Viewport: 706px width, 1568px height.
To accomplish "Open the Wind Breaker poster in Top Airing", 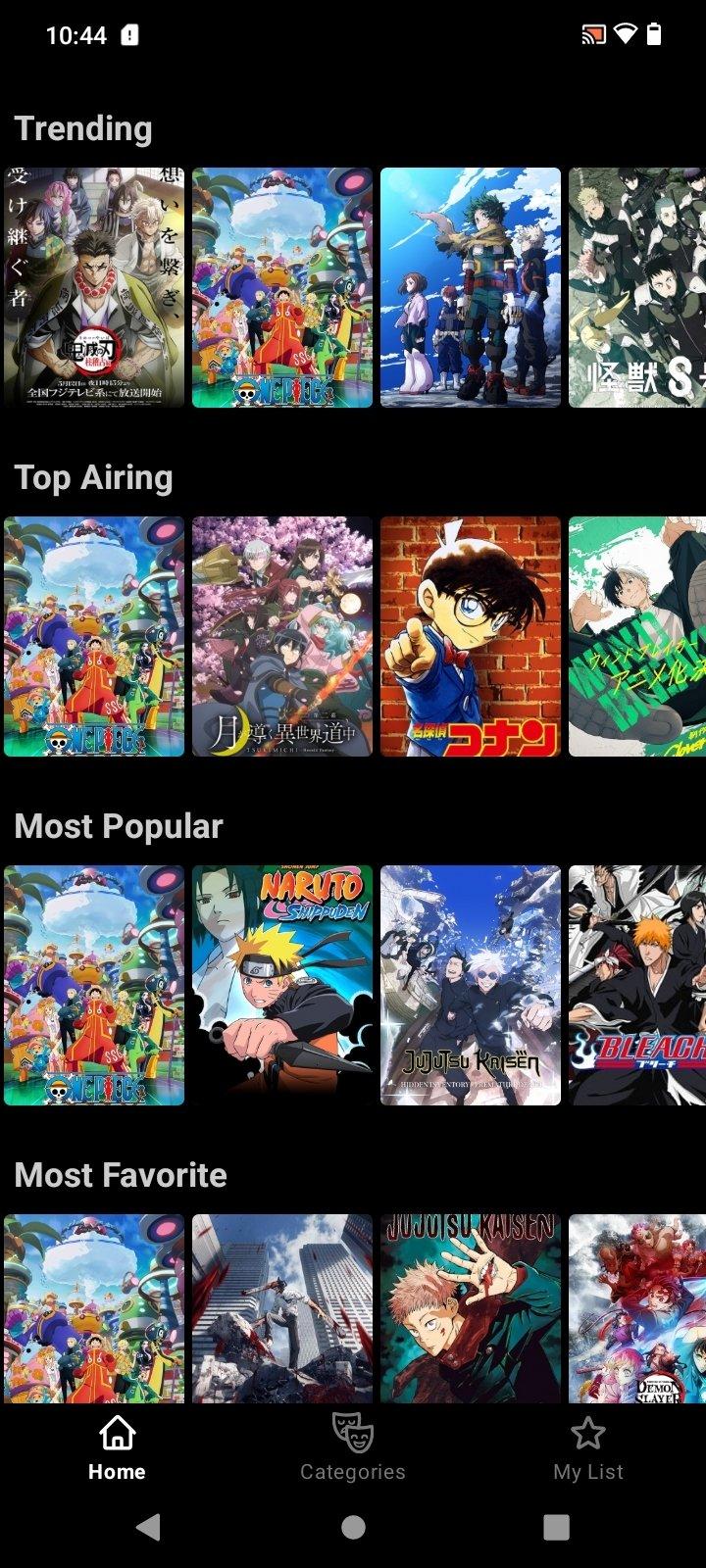I will 637,636.
